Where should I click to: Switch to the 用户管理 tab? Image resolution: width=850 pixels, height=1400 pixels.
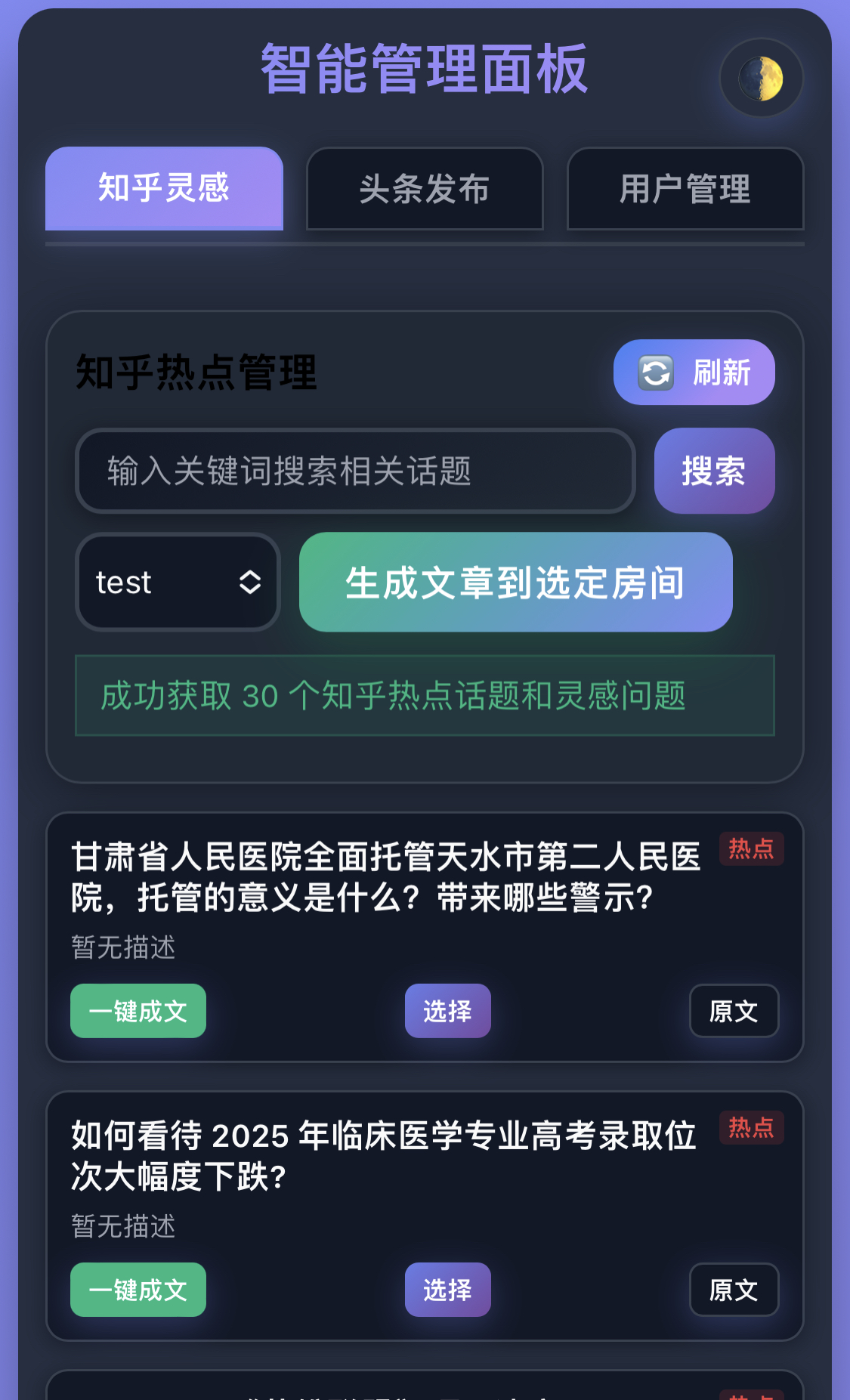pyautogui.click(x=685, y=189)
